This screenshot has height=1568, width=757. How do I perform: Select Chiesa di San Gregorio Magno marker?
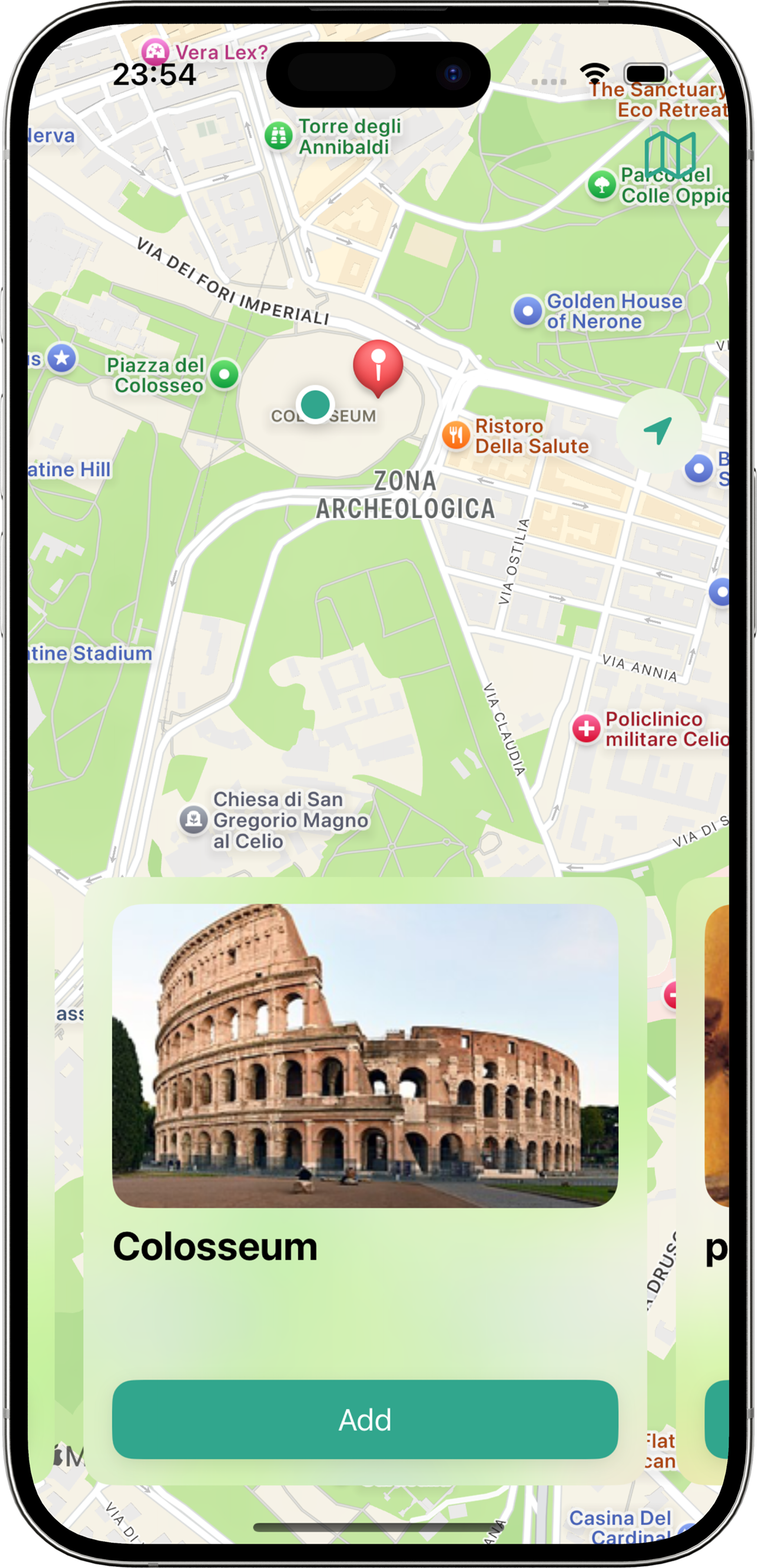[194, 819]
